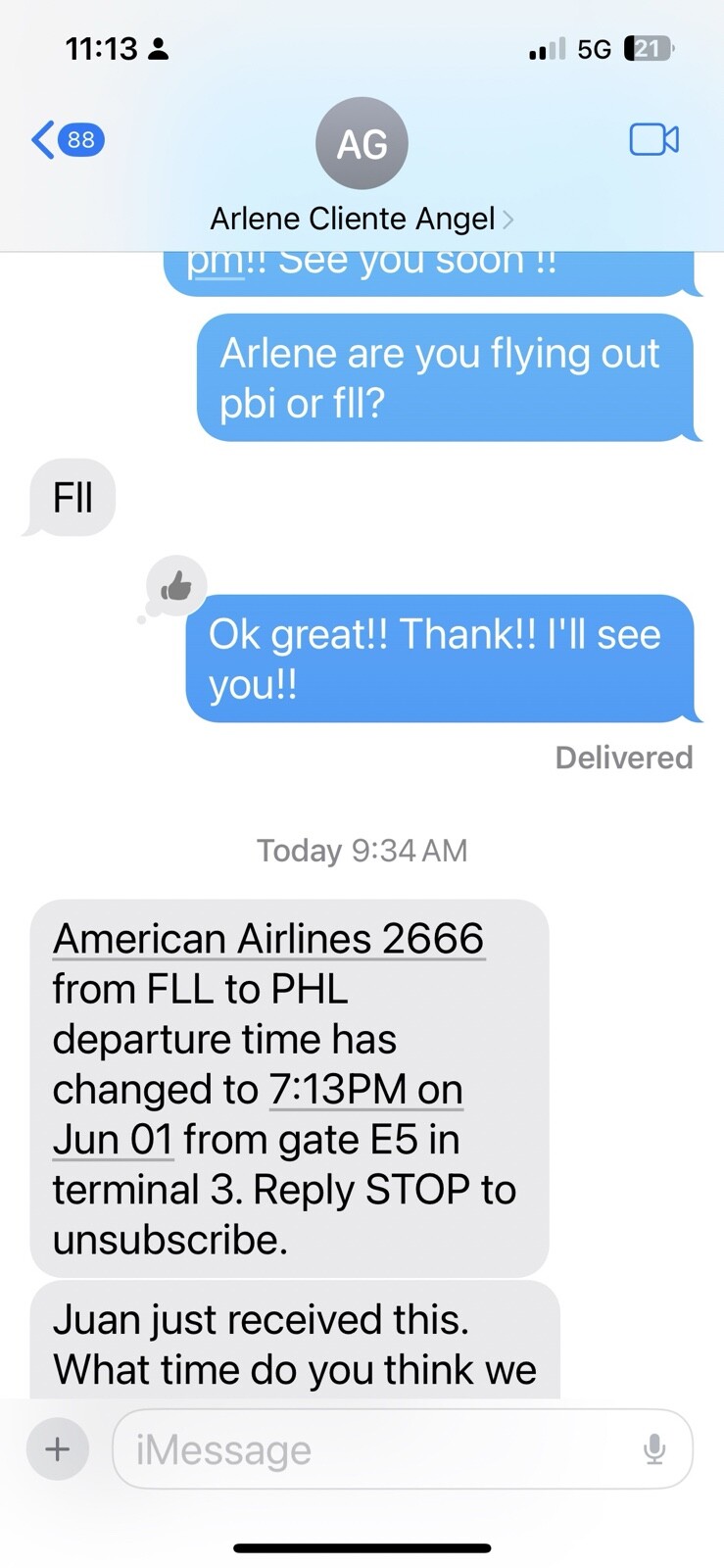Start a FaceTime video call
This screenshot has width=724, height=1568.
coord(653,140)
